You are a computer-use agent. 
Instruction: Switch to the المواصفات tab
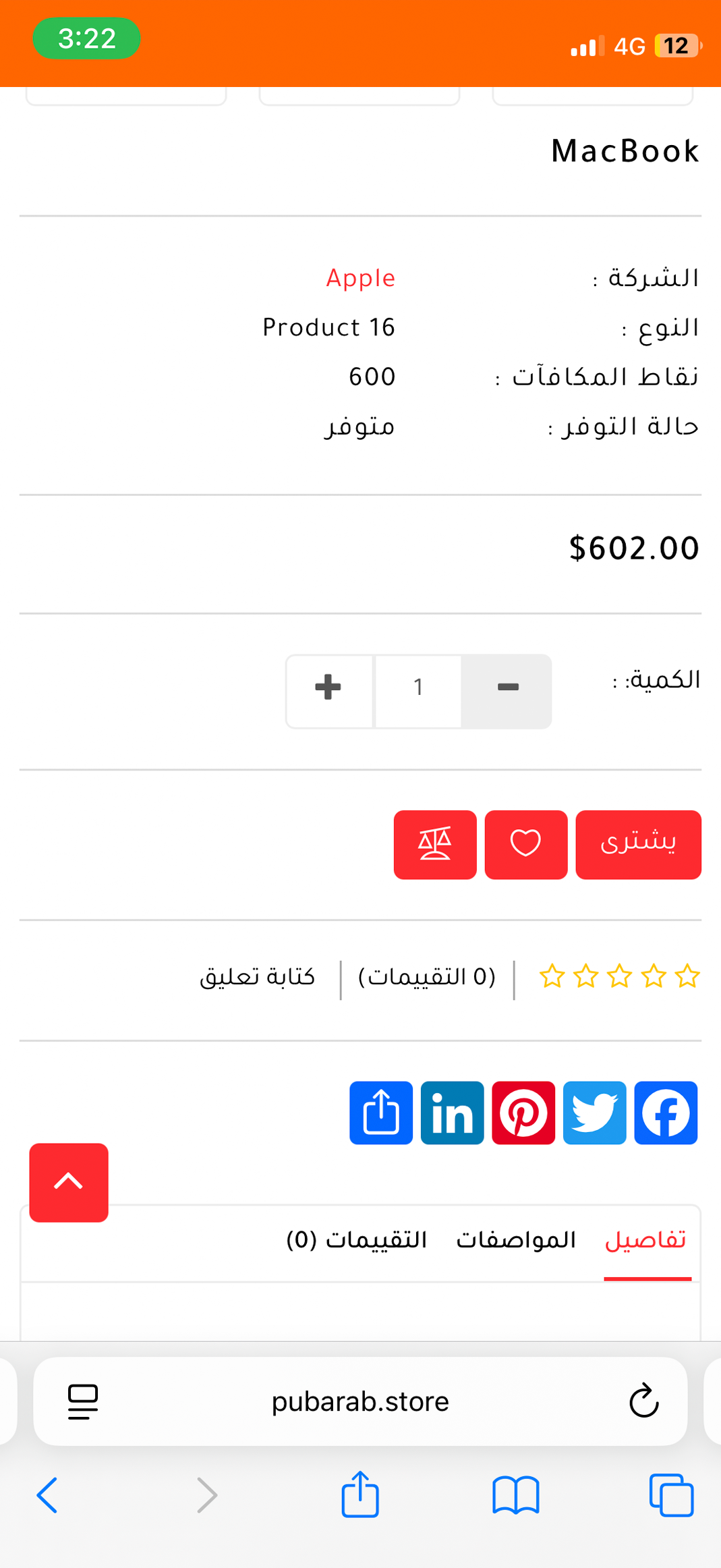click(516, 1240)
